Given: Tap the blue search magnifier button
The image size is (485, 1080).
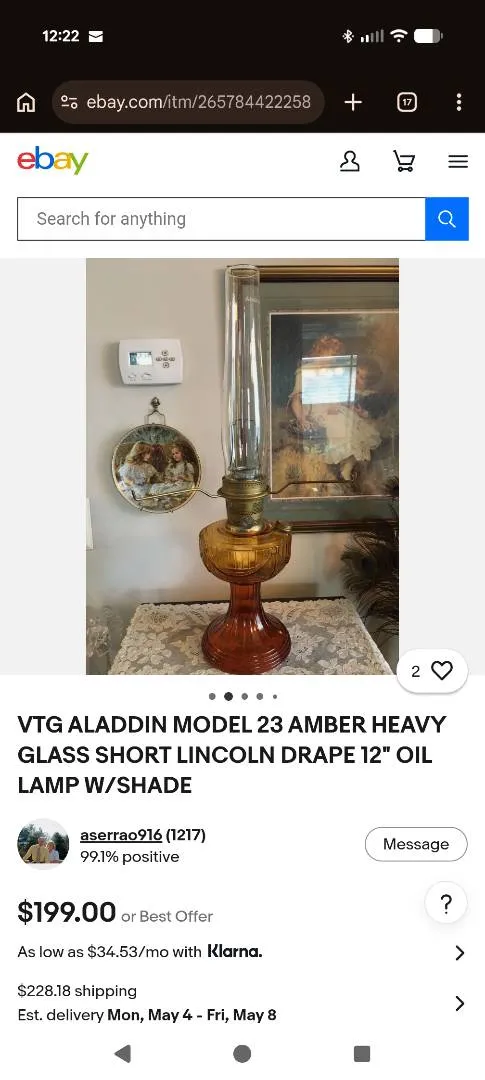Looking at the screenshot, I should tap(447, 219).
